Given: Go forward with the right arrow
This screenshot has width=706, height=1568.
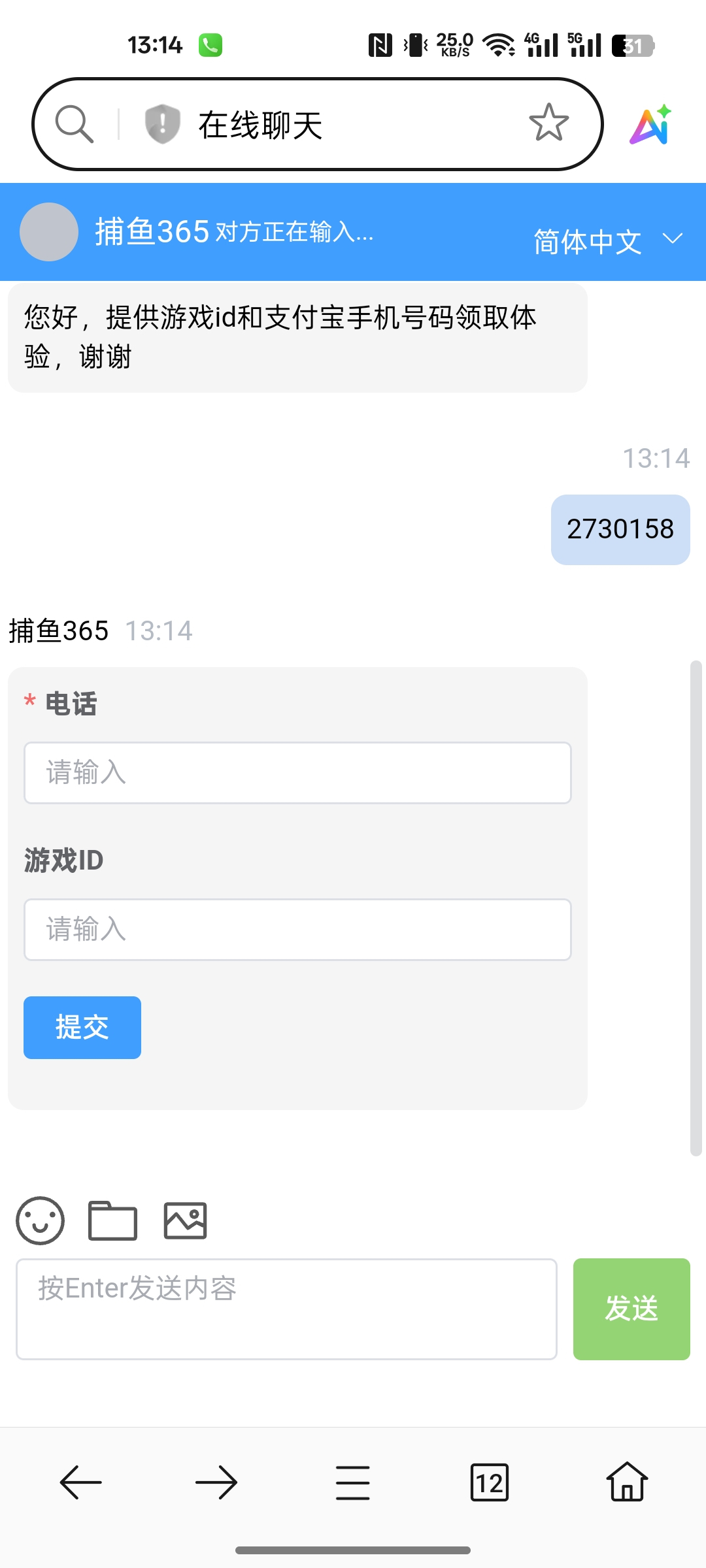Looking at the screenshot, I should tap(216, 1482).
